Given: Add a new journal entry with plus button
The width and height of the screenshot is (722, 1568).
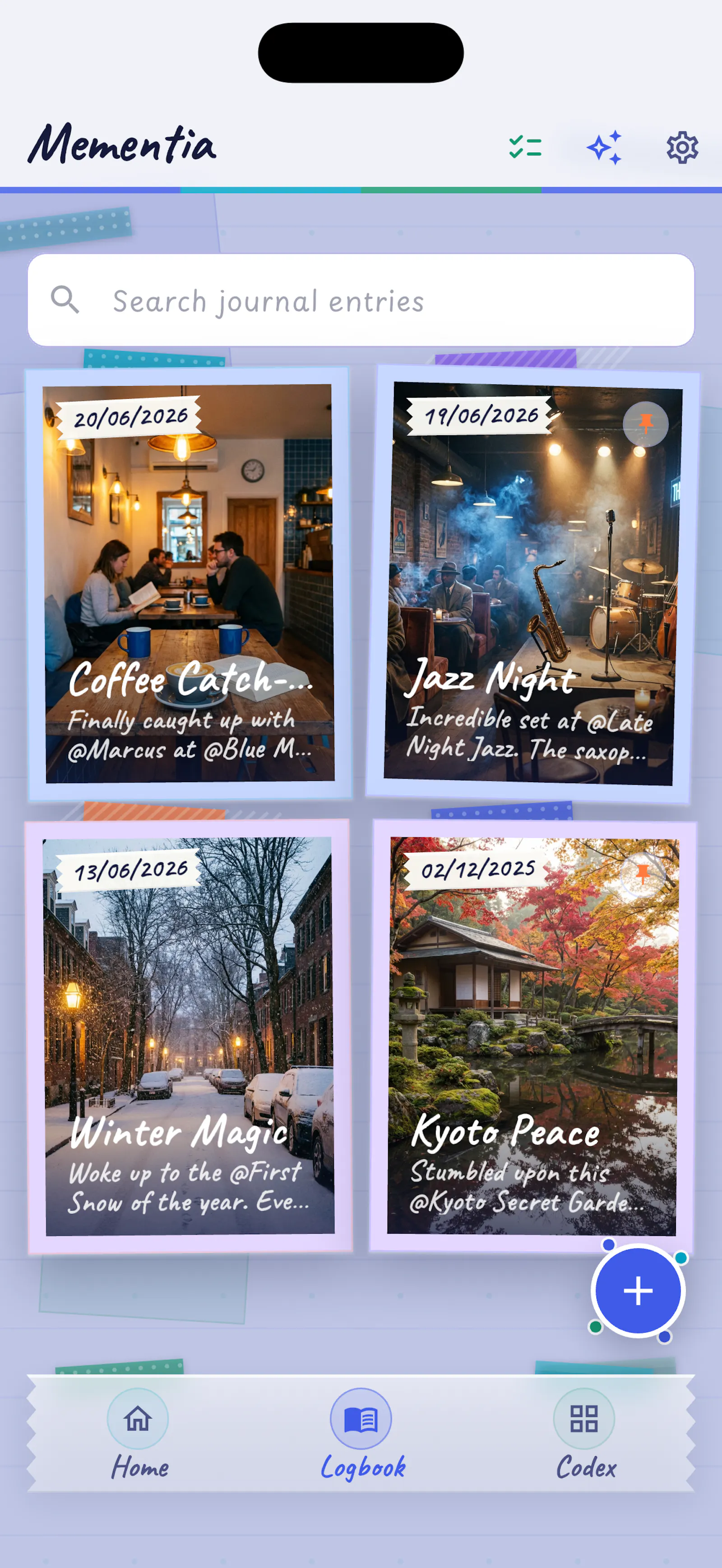Looking at the screenshot, I should (638, 1291).
